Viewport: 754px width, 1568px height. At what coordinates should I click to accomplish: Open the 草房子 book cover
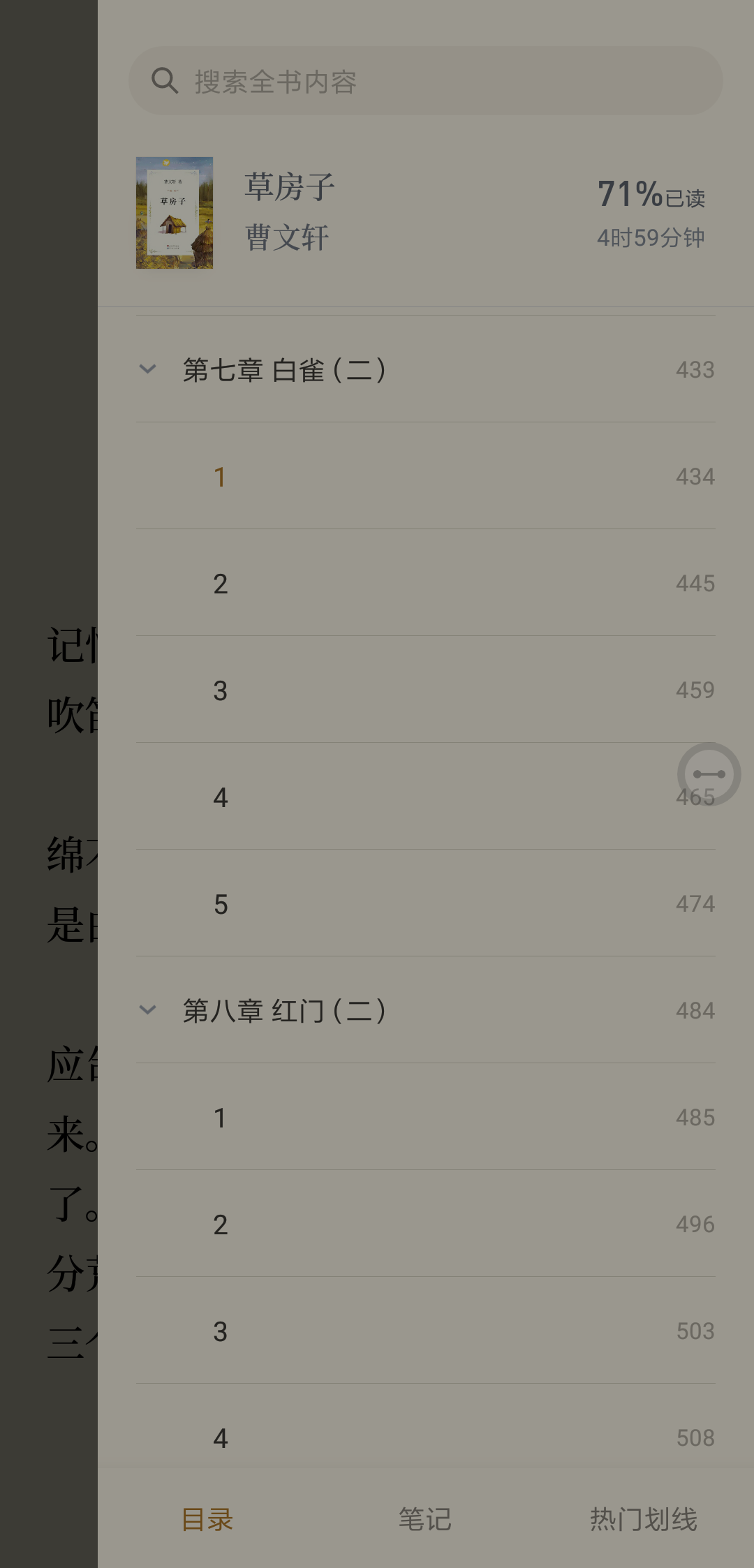[175, 213]
